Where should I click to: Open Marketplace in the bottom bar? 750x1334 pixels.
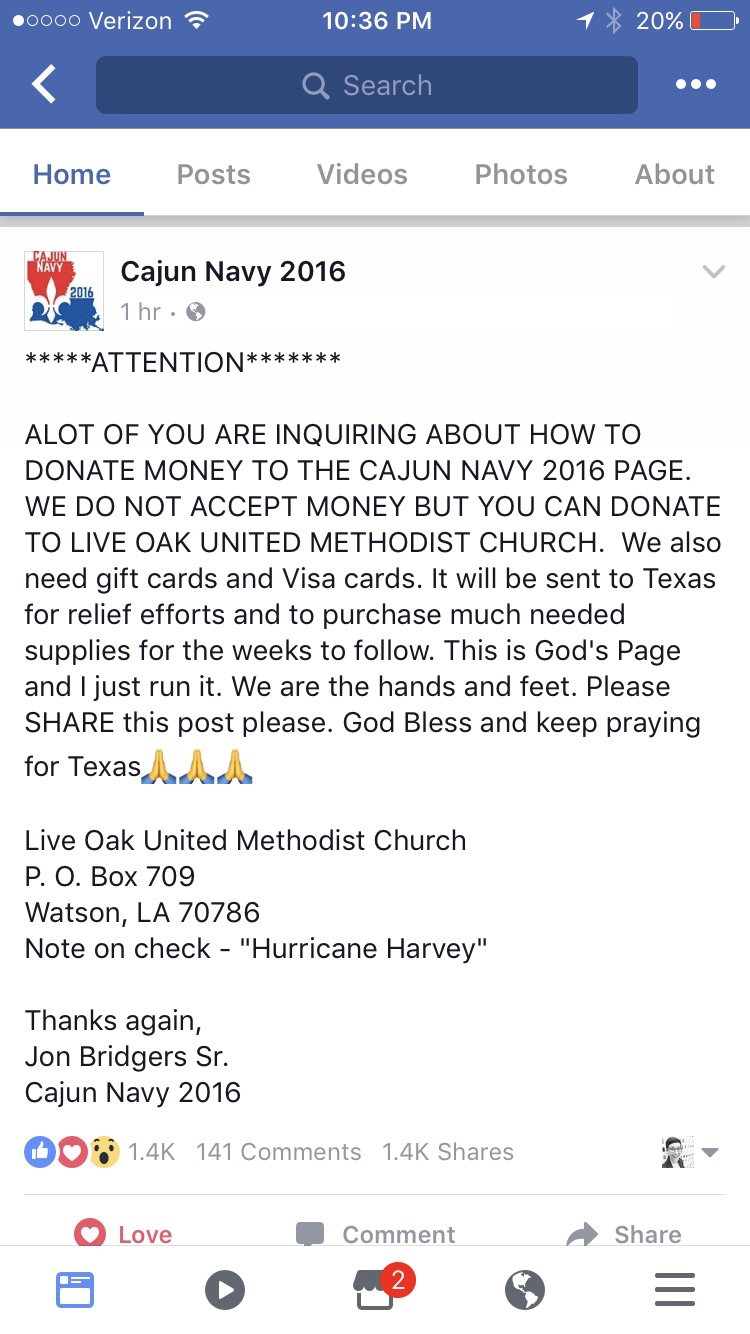[x=376, y=1290]
